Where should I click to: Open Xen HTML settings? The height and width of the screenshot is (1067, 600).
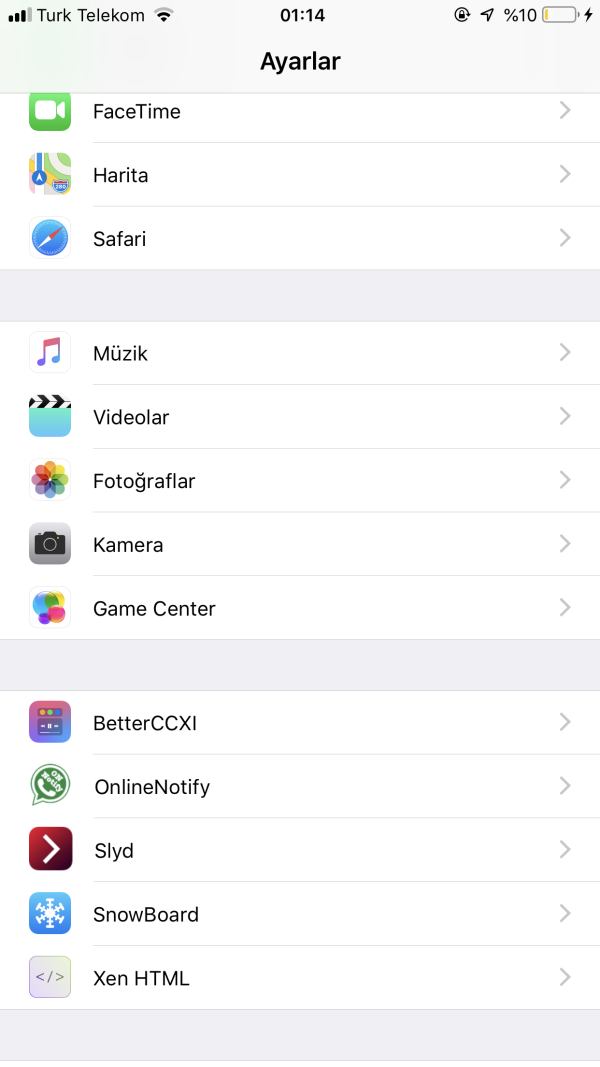[300, 978]
